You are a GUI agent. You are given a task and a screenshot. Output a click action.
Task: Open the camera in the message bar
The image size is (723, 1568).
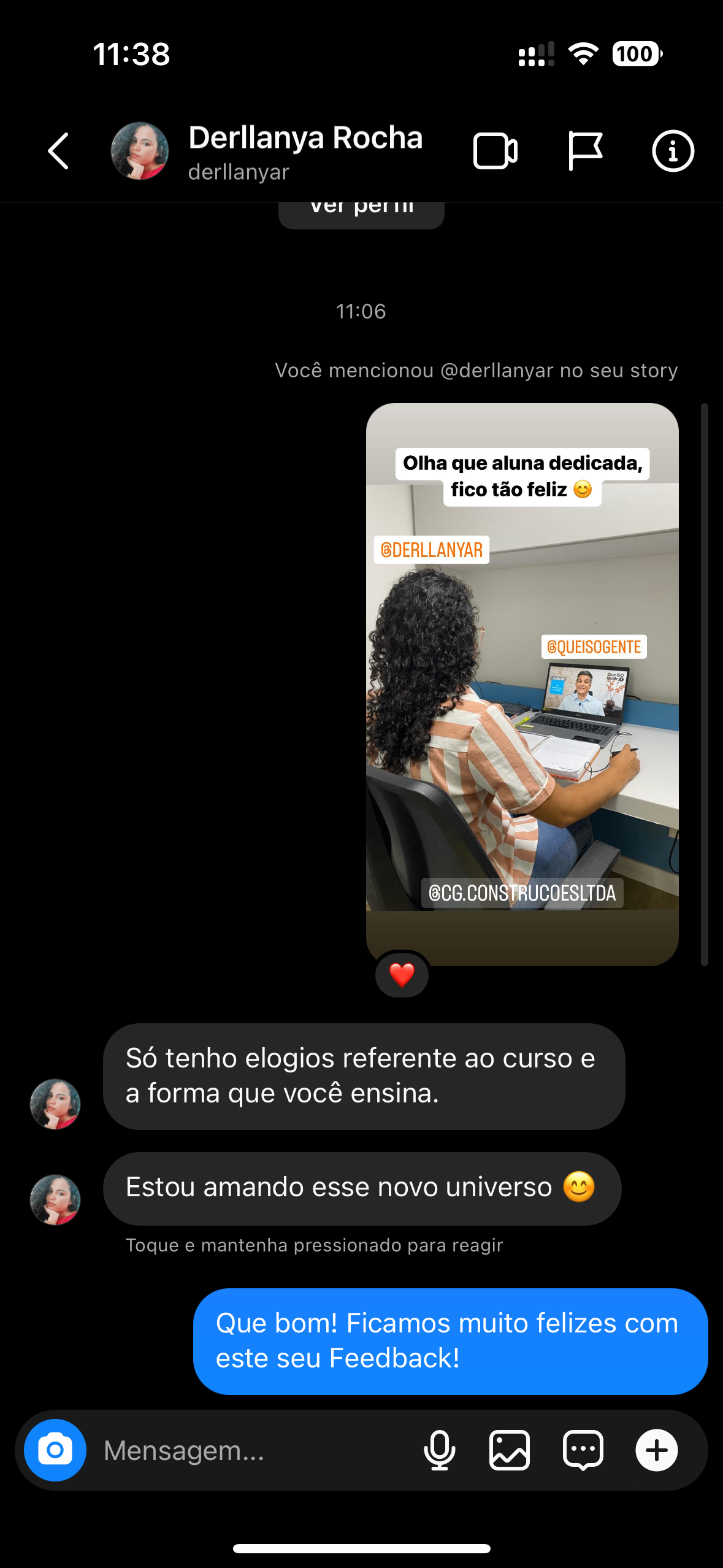[x=55, y=1450]
